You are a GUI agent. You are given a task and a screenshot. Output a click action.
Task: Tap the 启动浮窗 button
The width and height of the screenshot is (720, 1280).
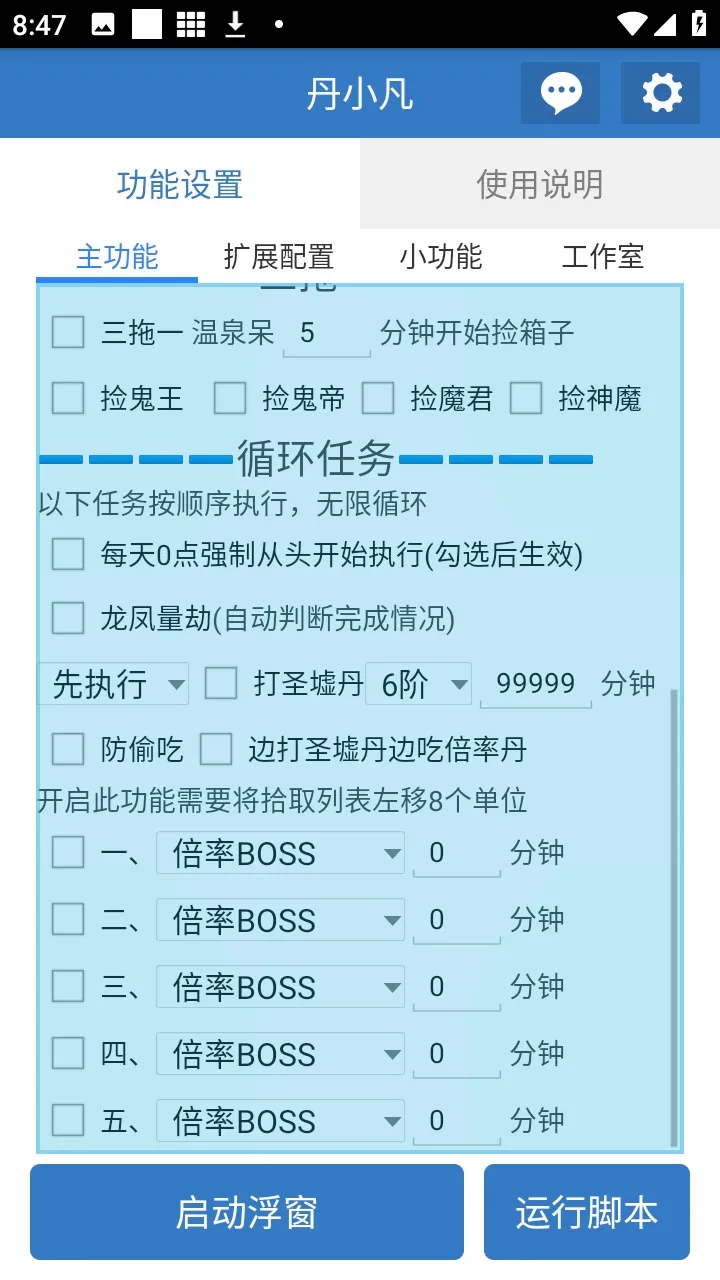(x=247, y=1212)
